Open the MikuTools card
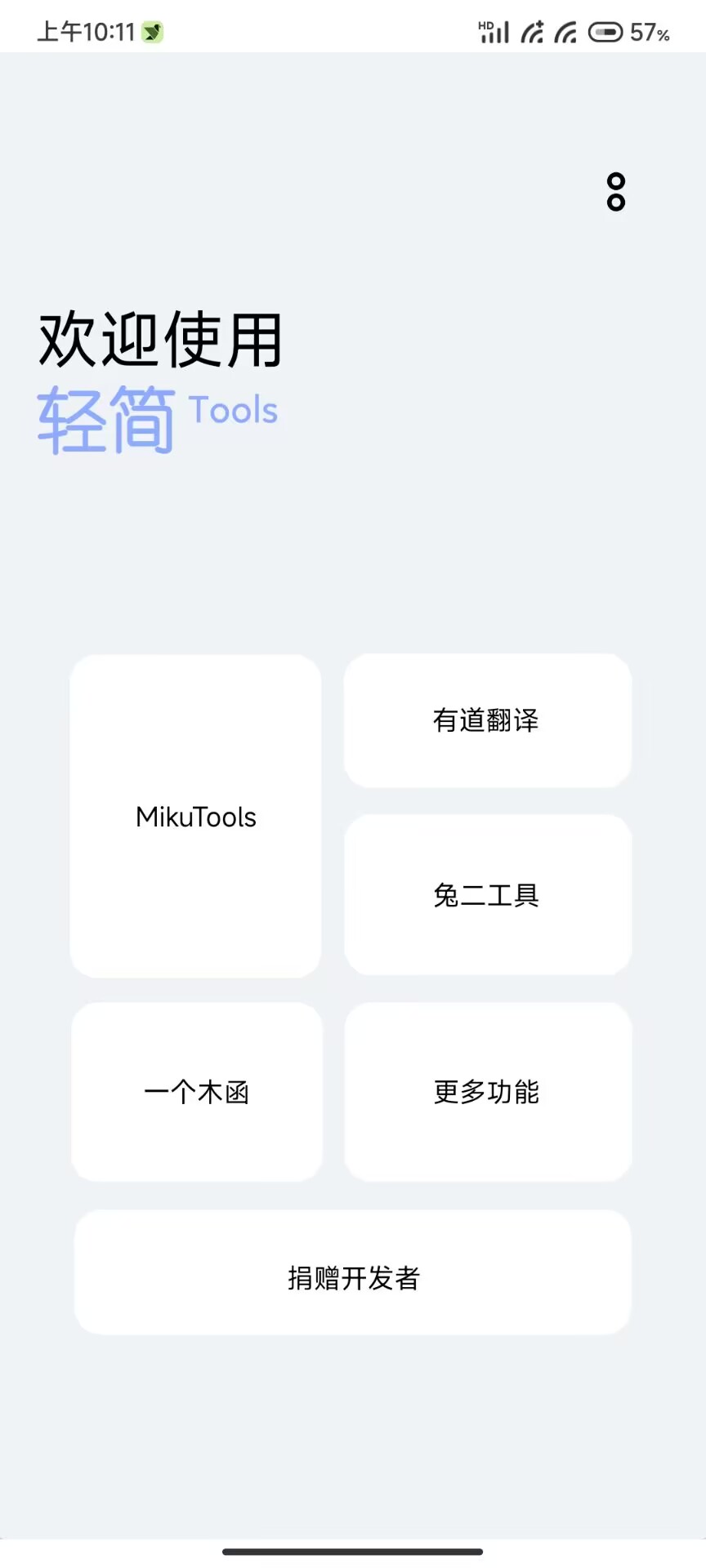Viewport: 706px width, 1568px height. pos(196,816)
